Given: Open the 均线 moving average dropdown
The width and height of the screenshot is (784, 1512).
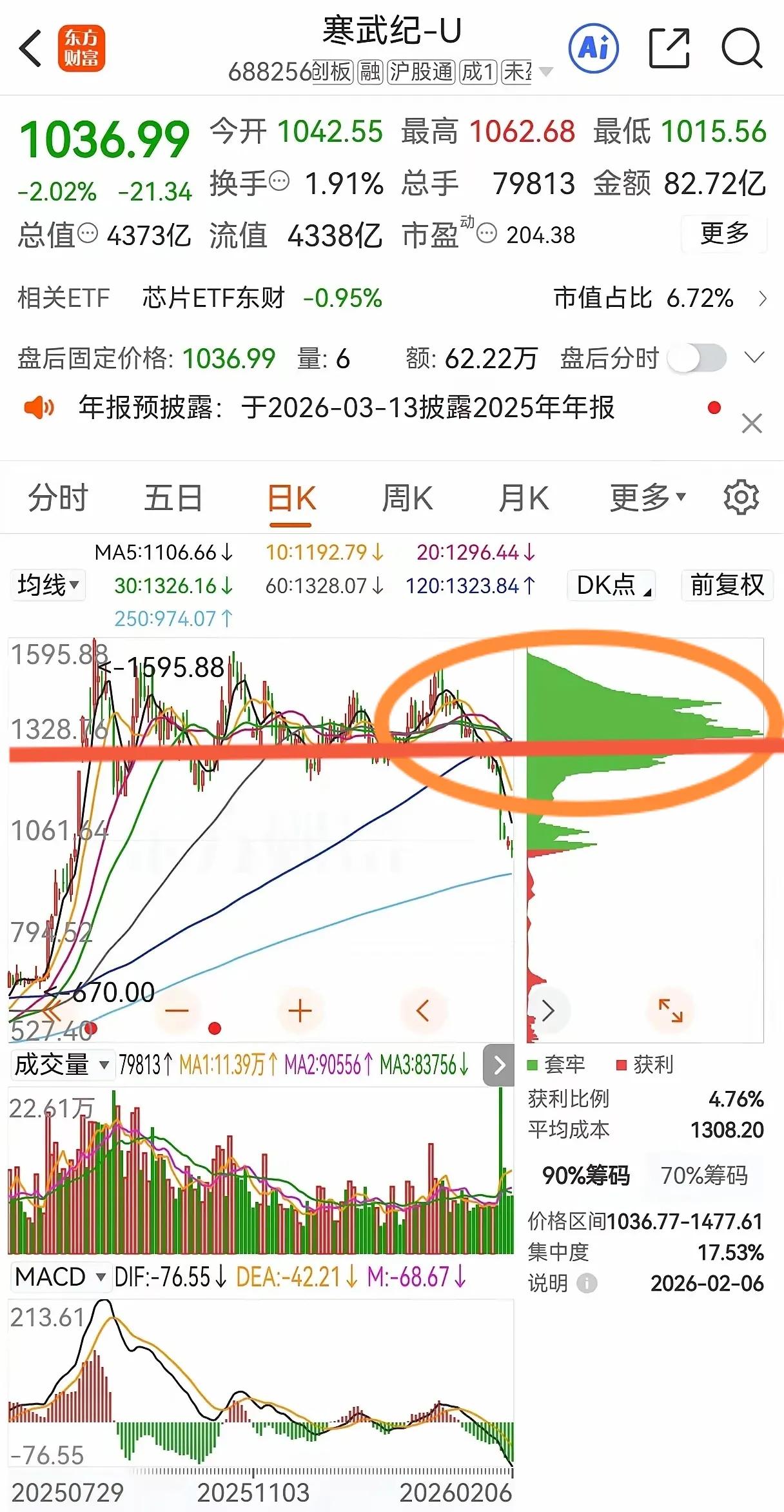Looking at the screenshot, I should [x=47, y=585].
